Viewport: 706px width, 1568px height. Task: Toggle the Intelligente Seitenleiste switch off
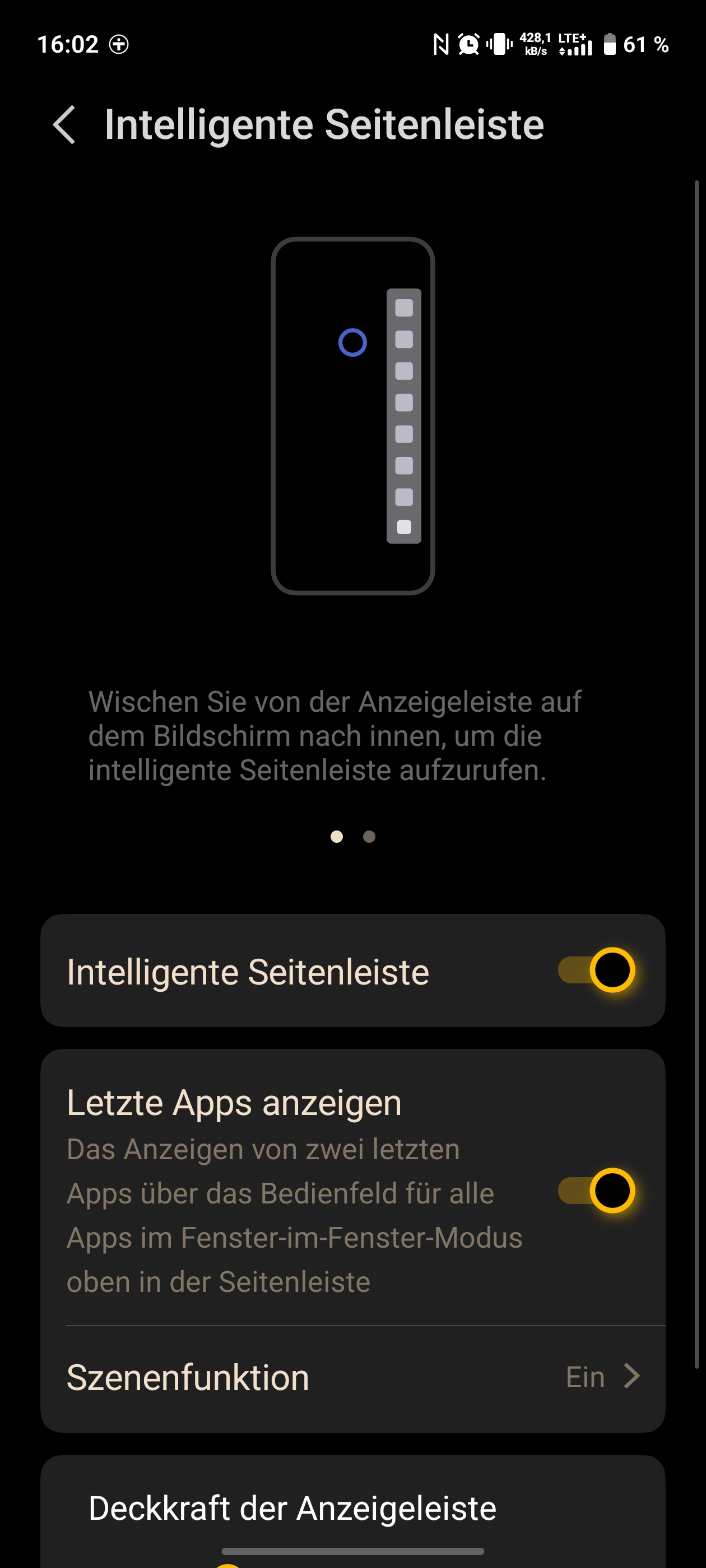click(596, 970)
